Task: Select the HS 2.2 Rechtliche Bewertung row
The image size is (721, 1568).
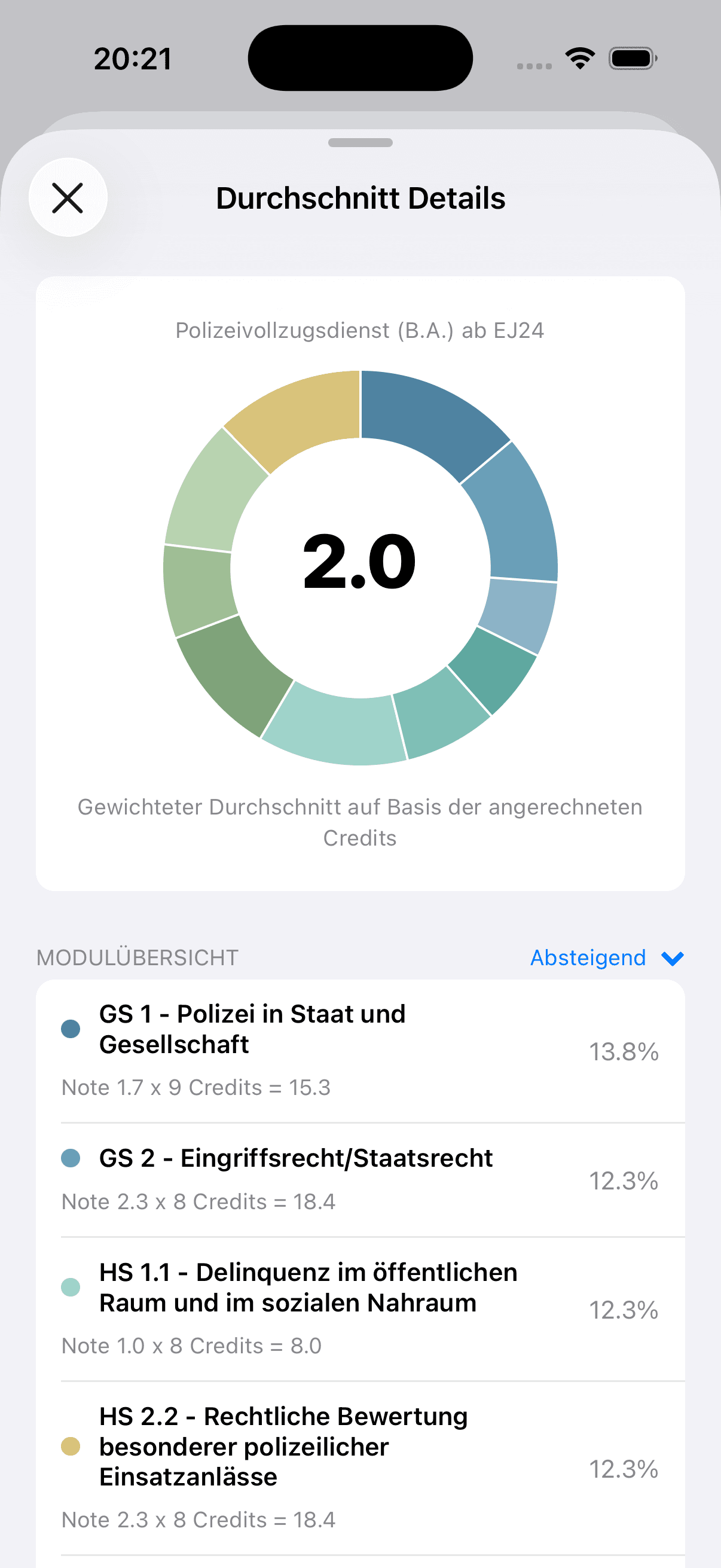Action: 360,1468
